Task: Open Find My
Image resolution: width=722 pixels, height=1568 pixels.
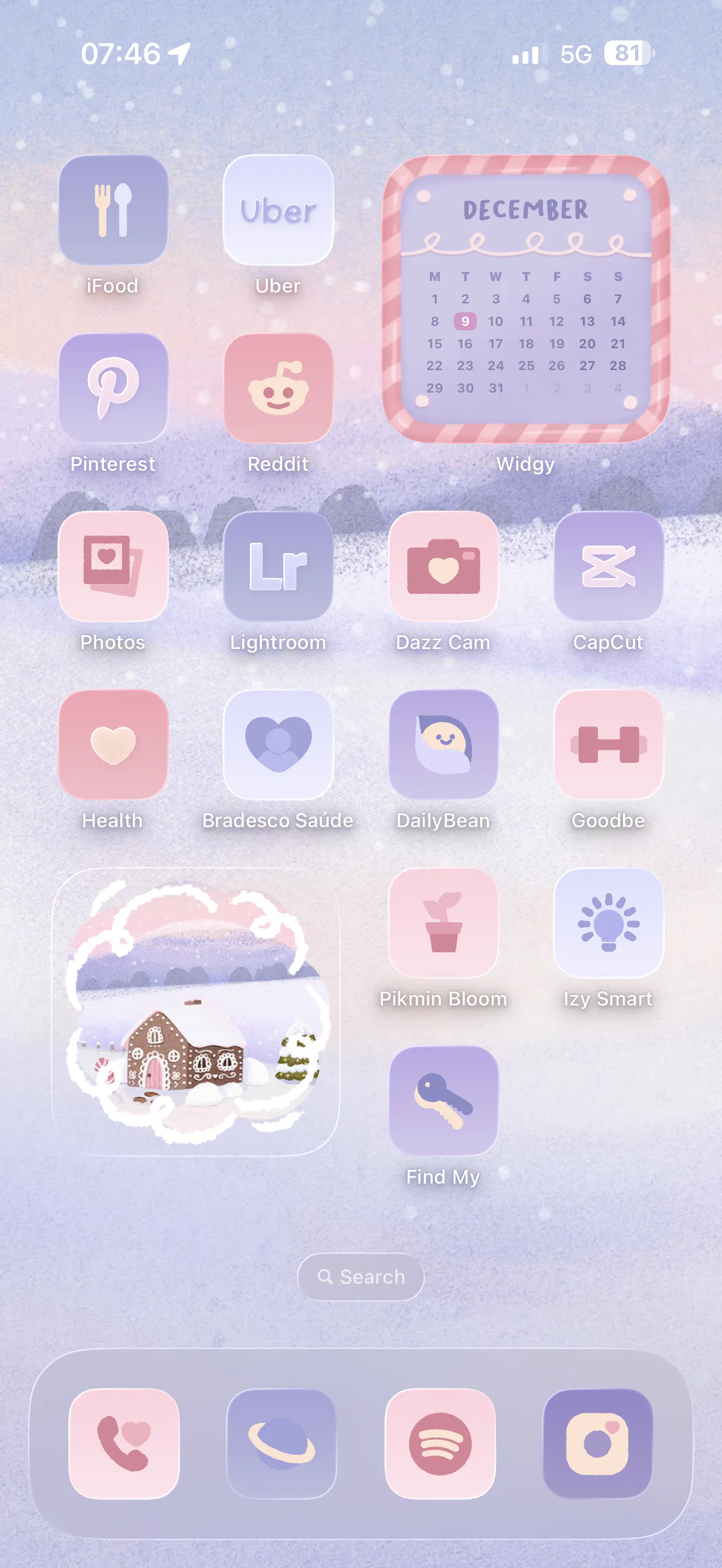Action: click(443, 1101)
